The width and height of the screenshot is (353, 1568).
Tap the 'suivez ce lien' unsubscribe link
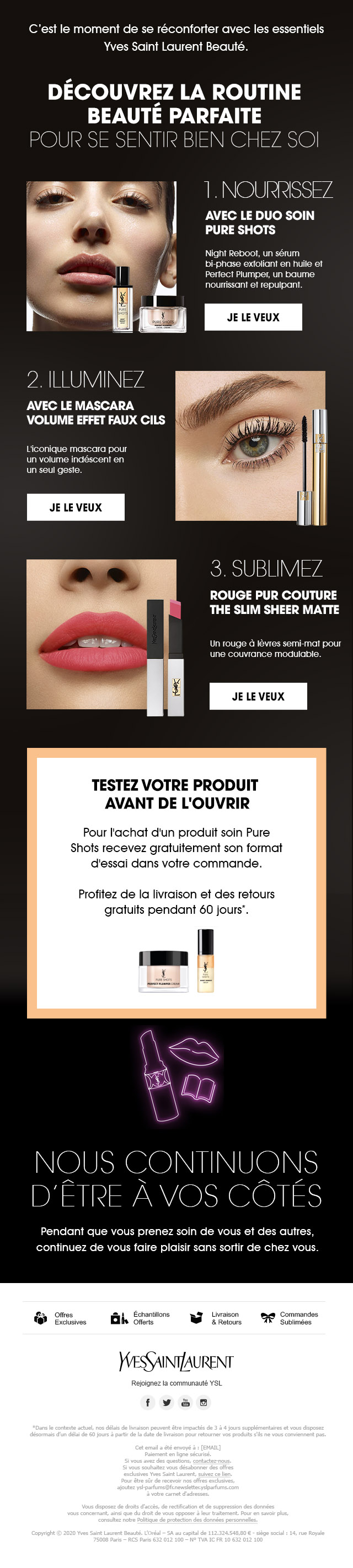pyautogui.click(x=215, y=1474)
